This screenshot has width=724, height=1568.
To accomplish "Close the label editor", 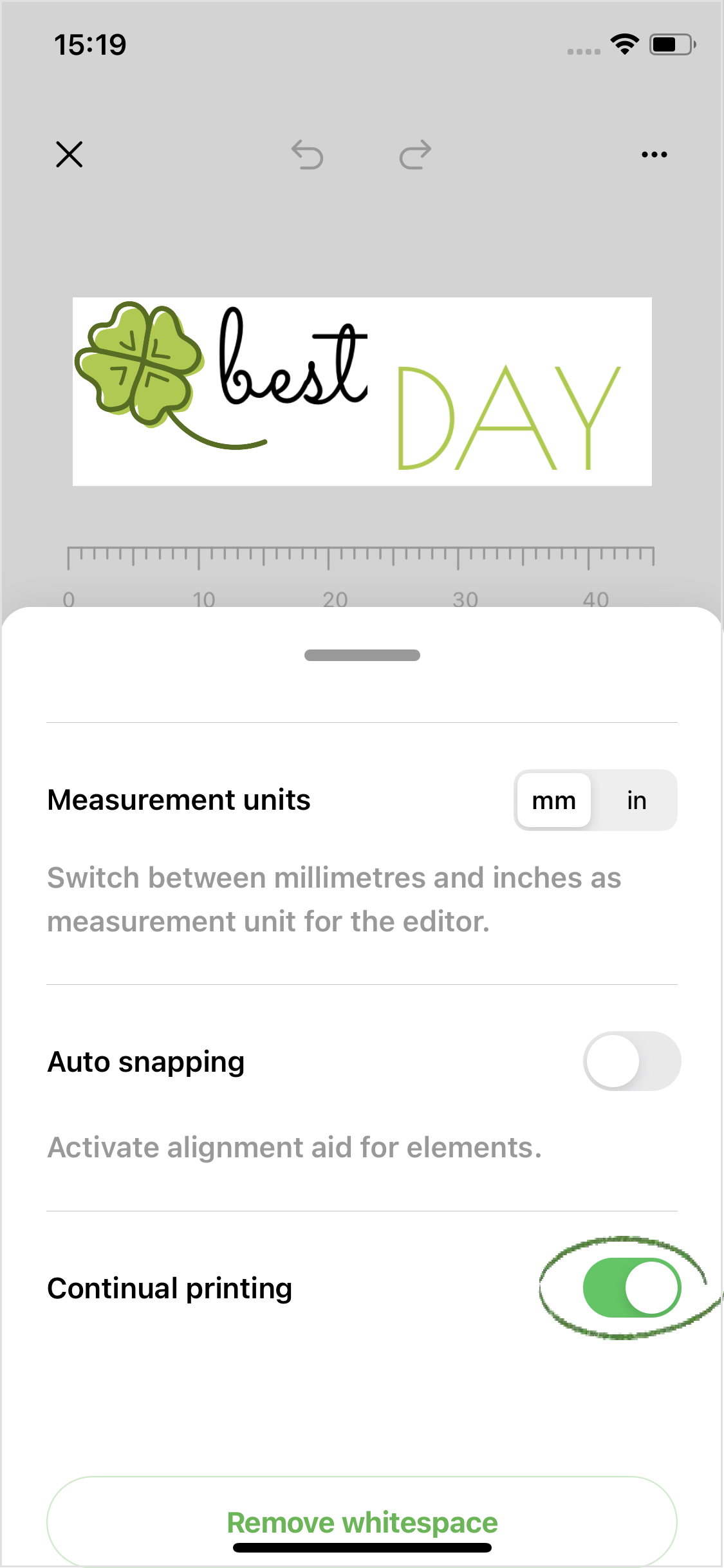I will click(70, 154).
